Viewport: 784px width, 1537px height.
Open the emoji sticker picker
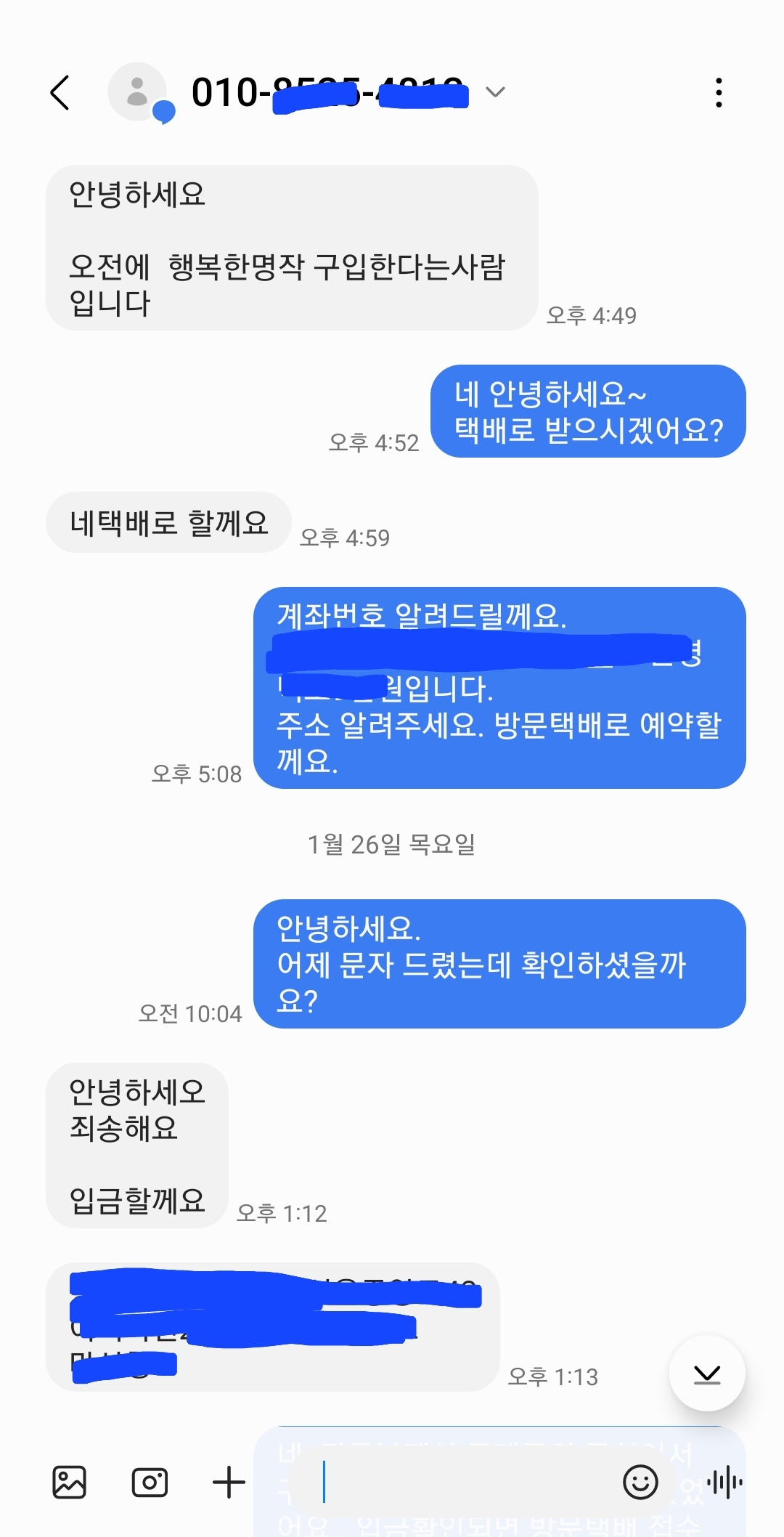(x=640, y=1482)
